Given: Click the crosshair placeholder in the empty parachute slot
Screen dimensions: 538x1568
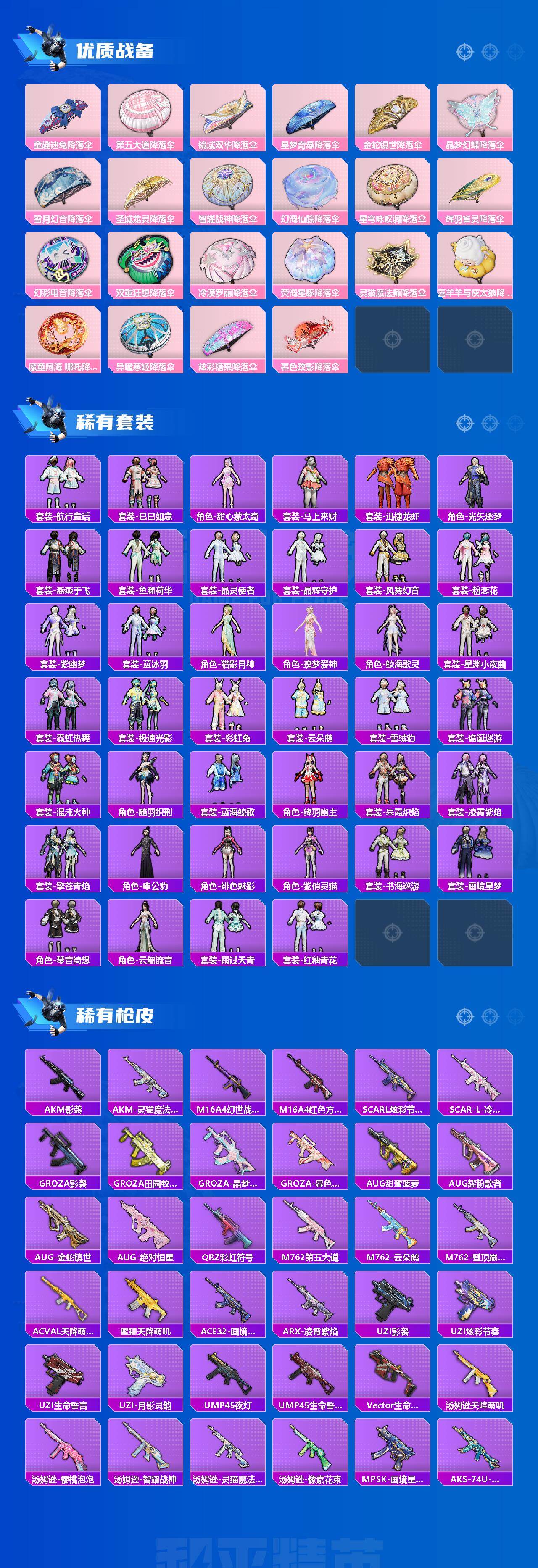Looking at the screenshot, I should point(394,339).
